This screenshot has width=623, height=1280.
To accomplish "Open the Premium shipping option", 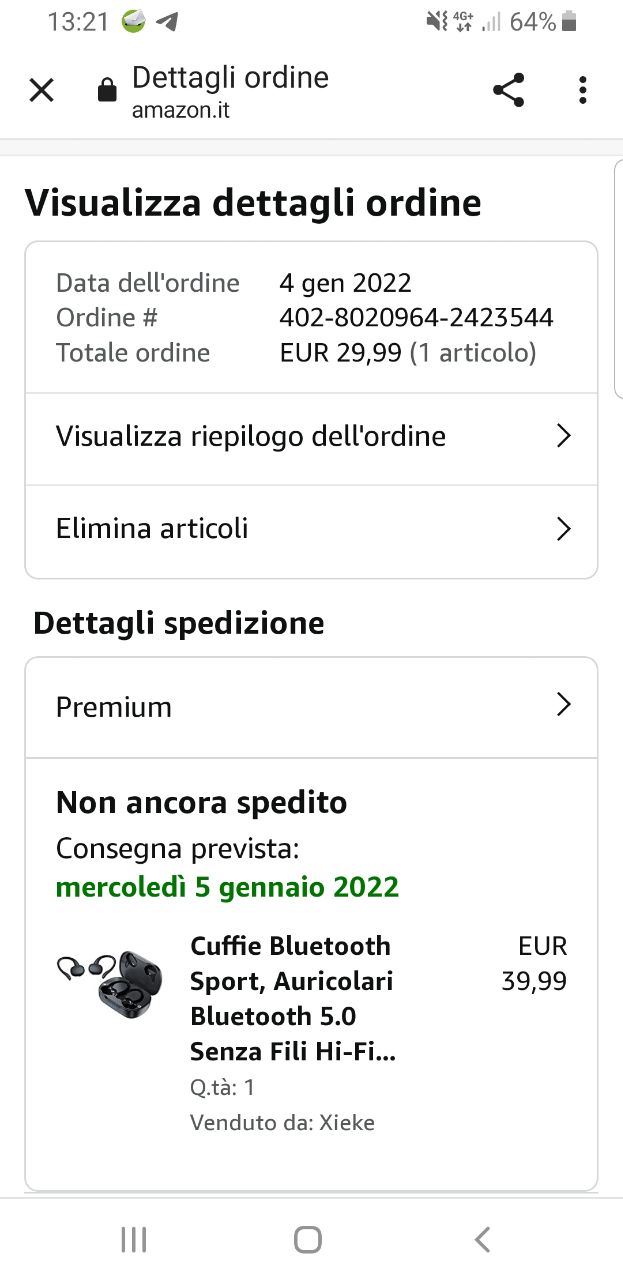I will [x=311, y=707].
